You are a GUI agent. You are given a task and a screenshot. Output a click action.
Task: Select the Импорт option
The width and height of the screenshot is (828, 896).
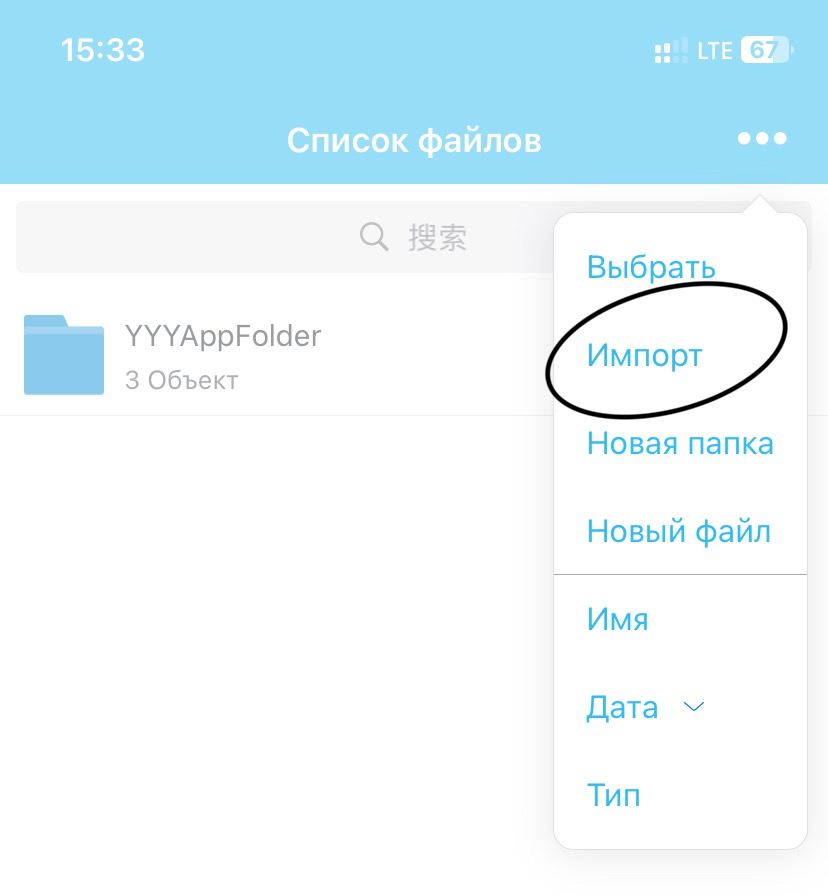click(x=645, y=355)
